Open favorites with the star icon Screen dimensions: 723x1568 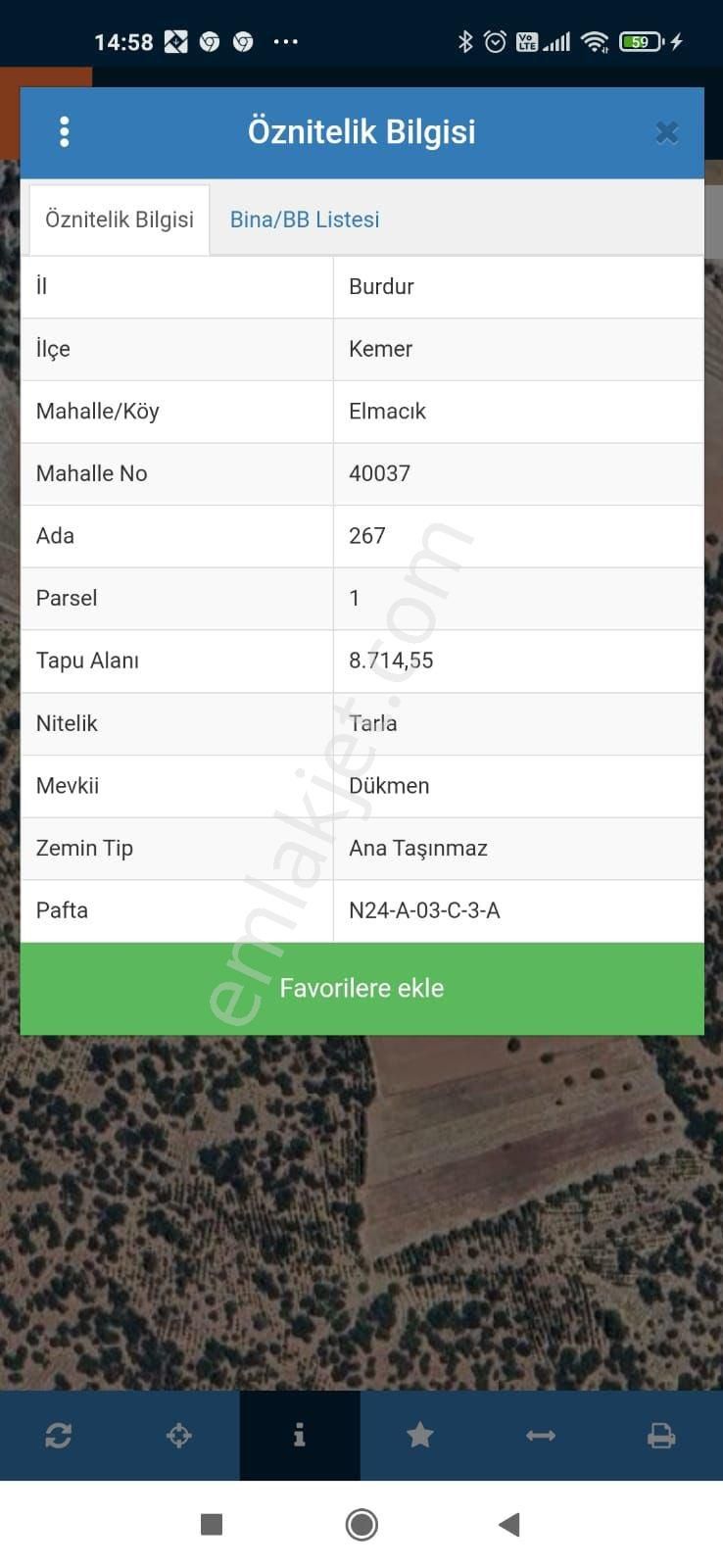(420, 1436)
